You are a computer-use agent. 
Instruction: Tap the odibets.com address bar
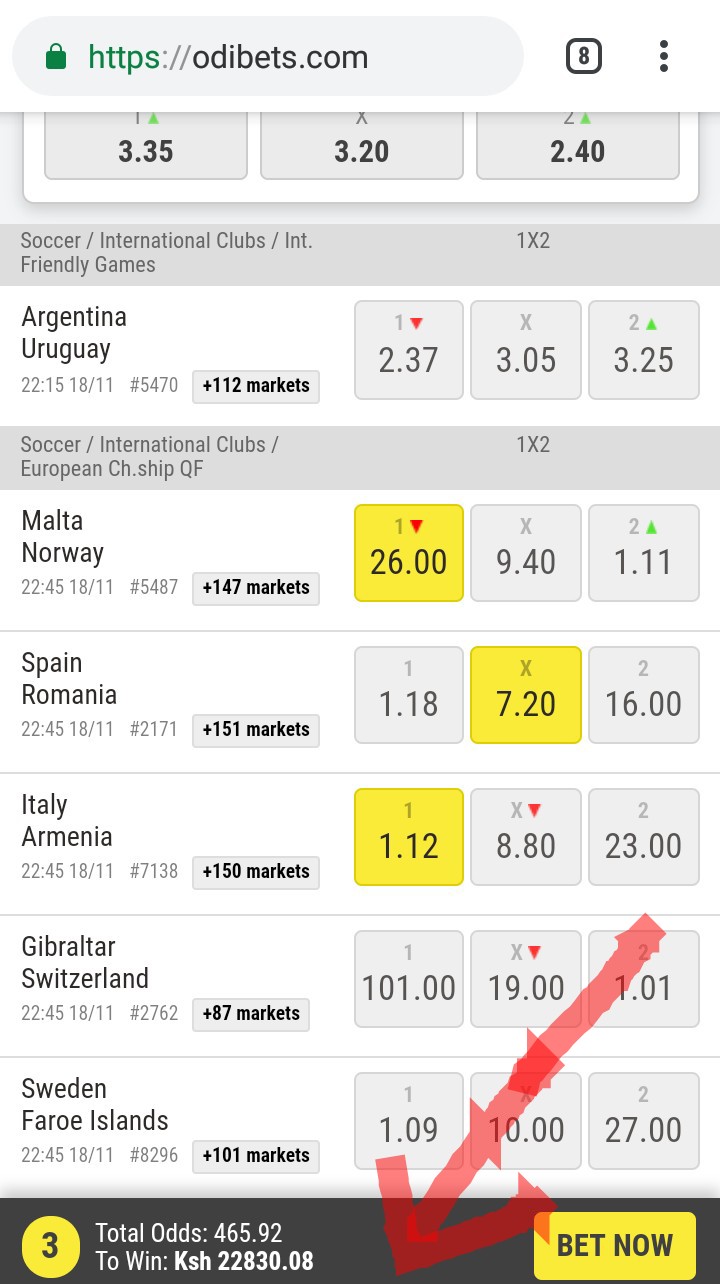[267, 57]
